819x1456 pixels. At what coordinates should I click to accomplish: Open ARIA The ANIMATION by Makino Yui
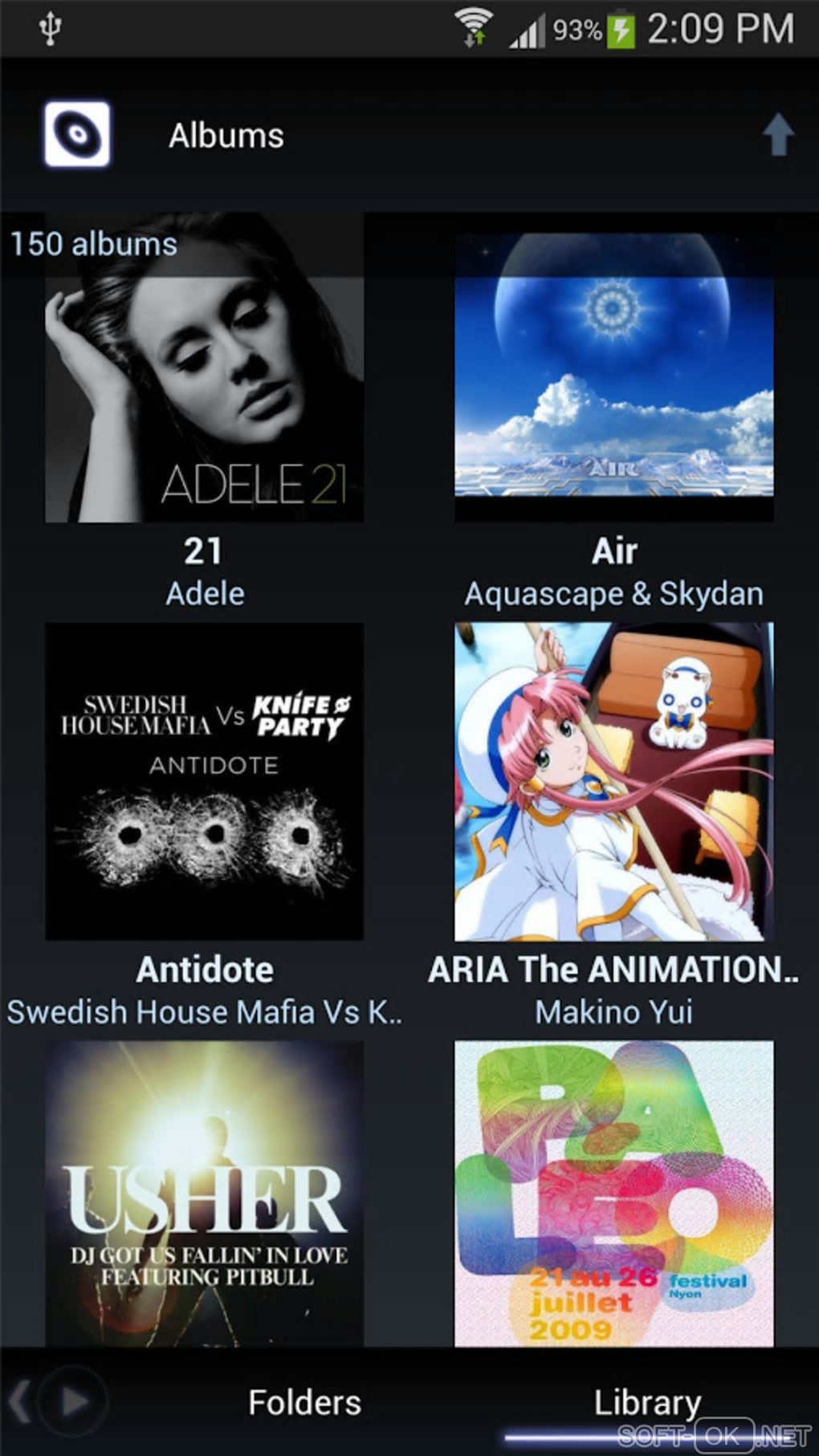[x=613, y=781]
